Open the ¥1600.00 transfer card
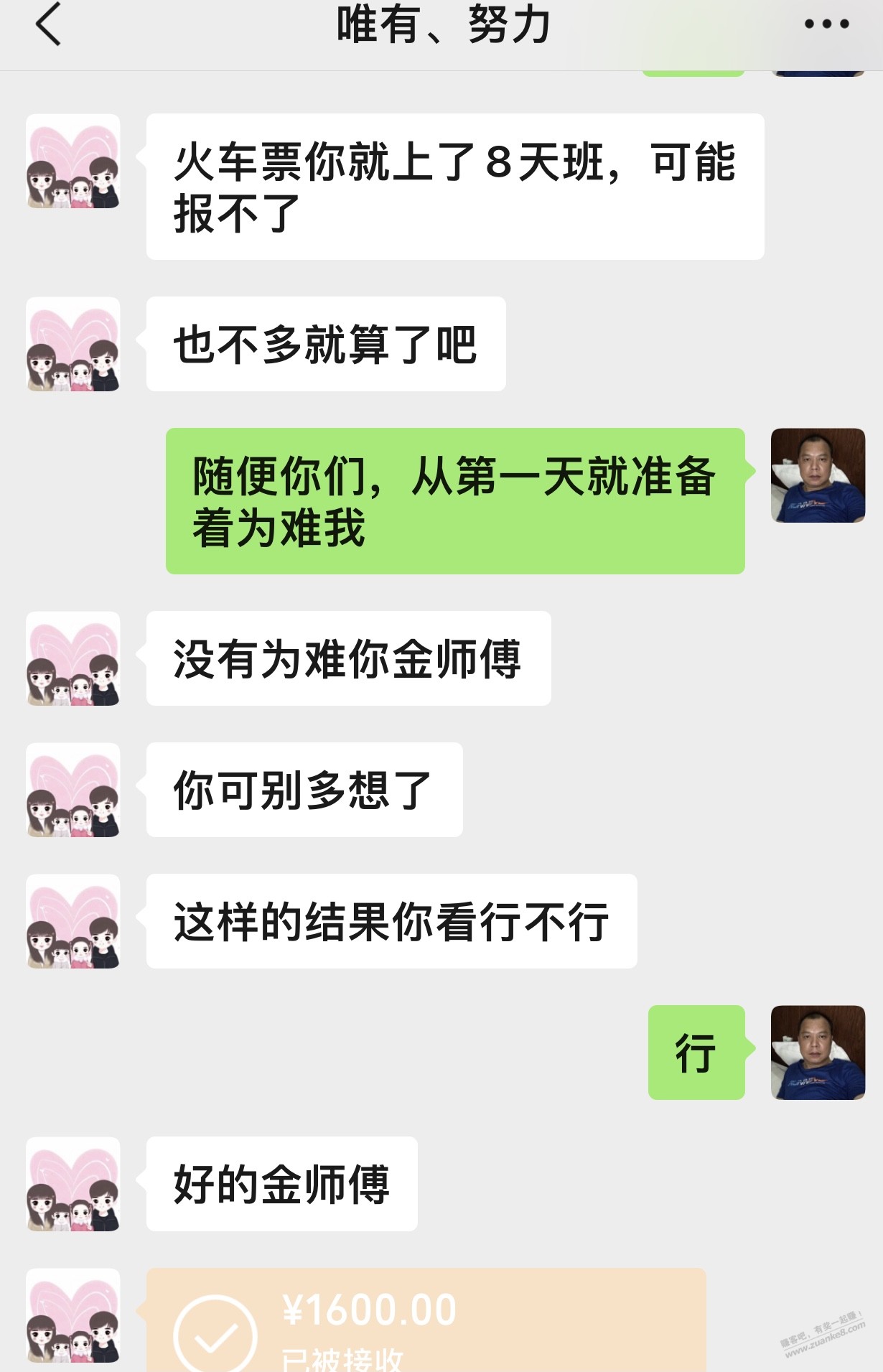The height and width of the screenshot is (1372, 883). coord(426,1321)
